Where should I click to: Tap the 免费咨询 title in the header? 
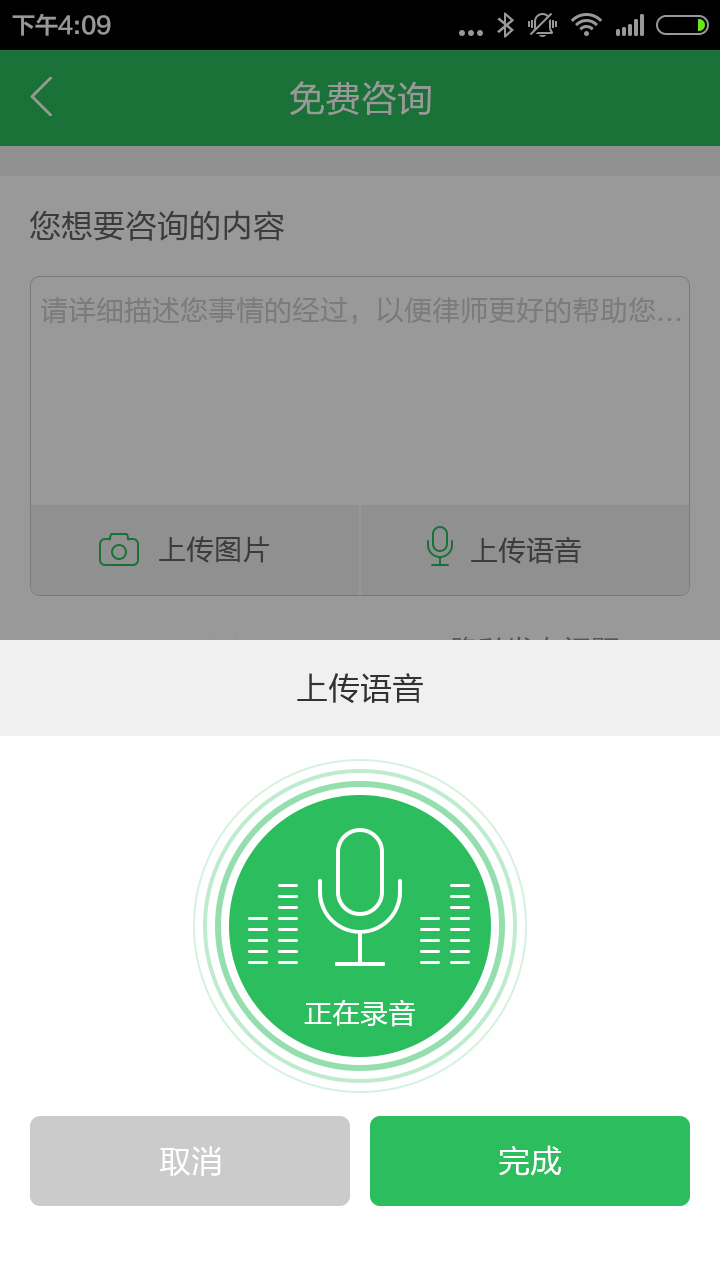click(x=360, y=98)
